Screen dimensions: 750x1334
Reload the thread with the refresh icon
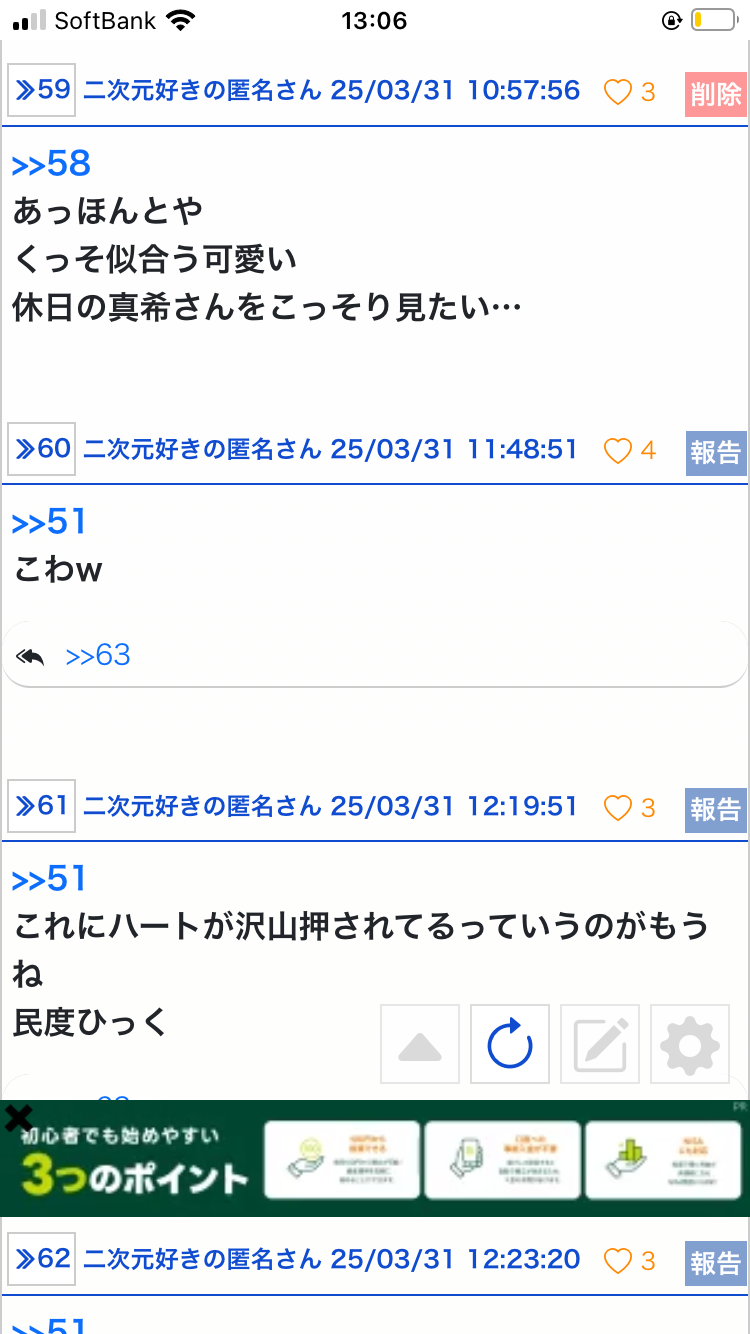pos(510,1044)
